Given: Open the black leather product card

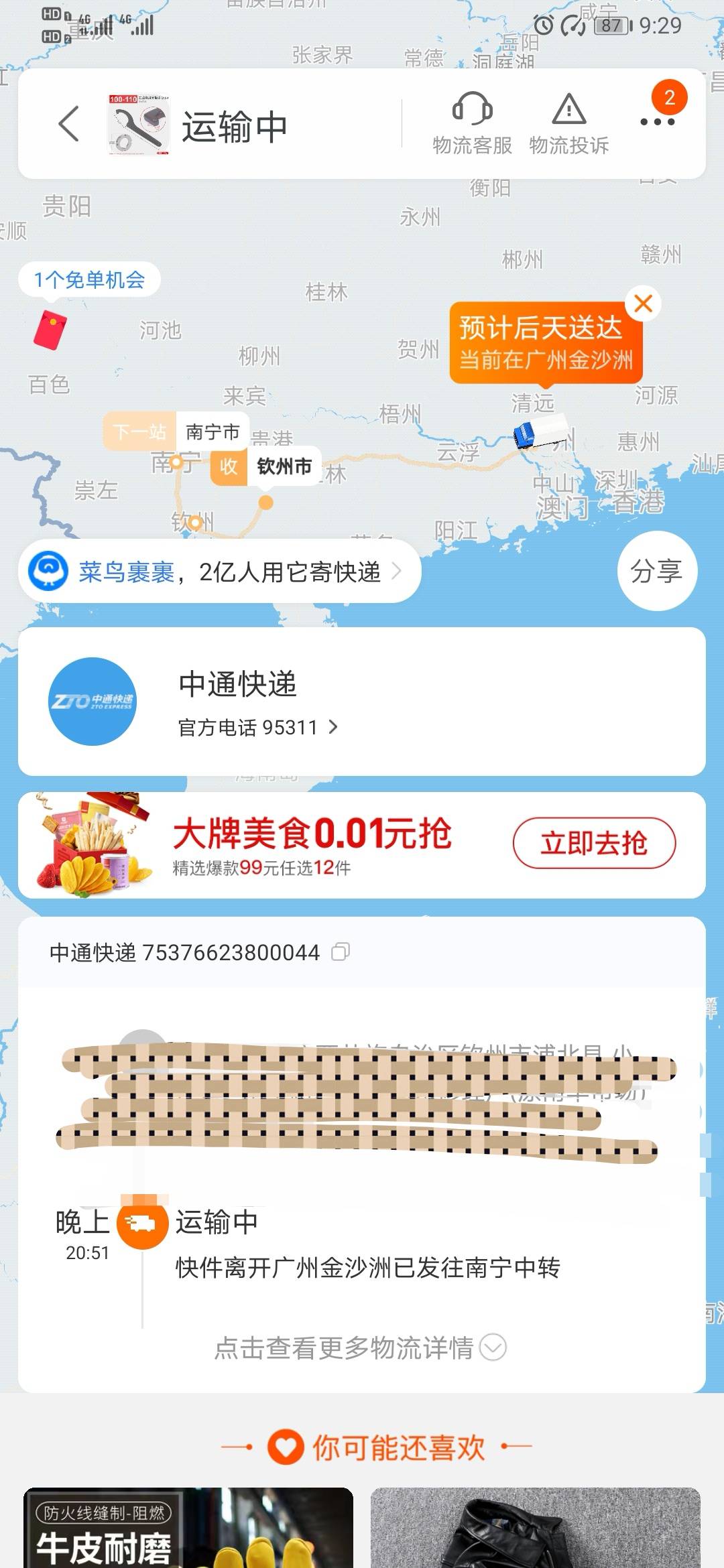Looking at the screenshot, I should coord(535,1528).
